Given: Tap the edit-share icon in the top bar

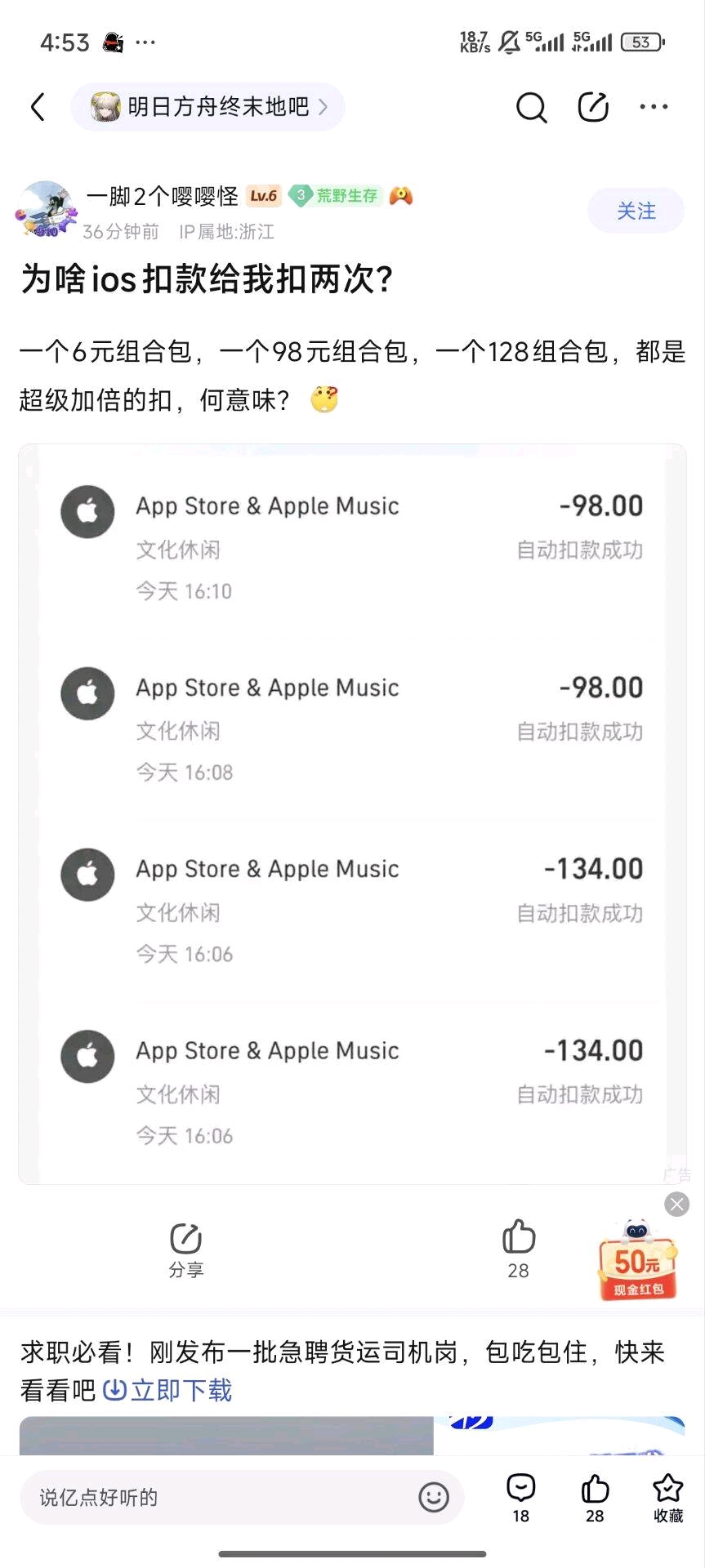Looking at the screenshot, I should 593,107.
